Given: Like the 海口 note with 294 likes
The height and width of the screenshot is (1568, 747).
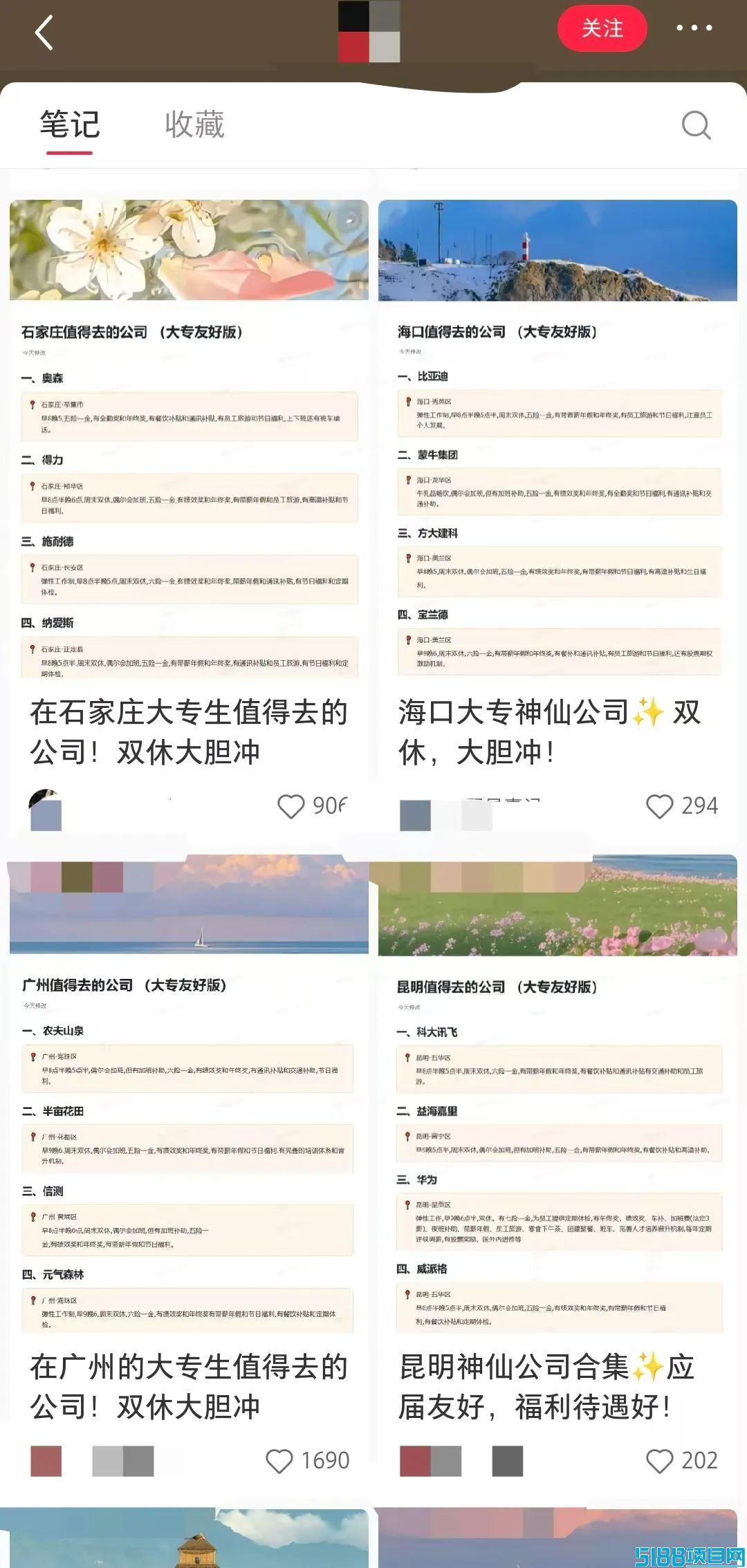Looking at the screenshot, I should (x=659, y=806).
